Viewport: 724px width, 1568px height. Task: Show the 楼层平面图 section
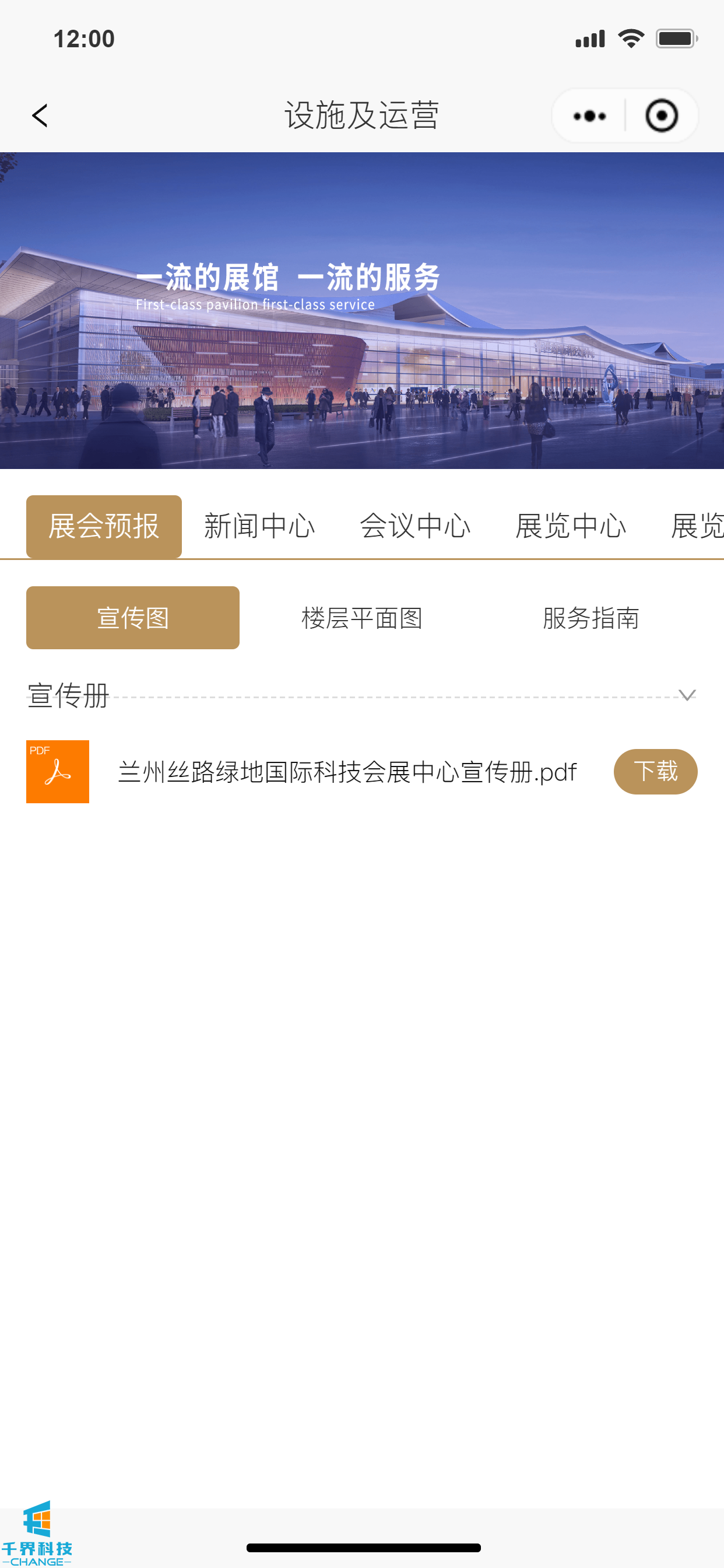(x=362, y=618)
